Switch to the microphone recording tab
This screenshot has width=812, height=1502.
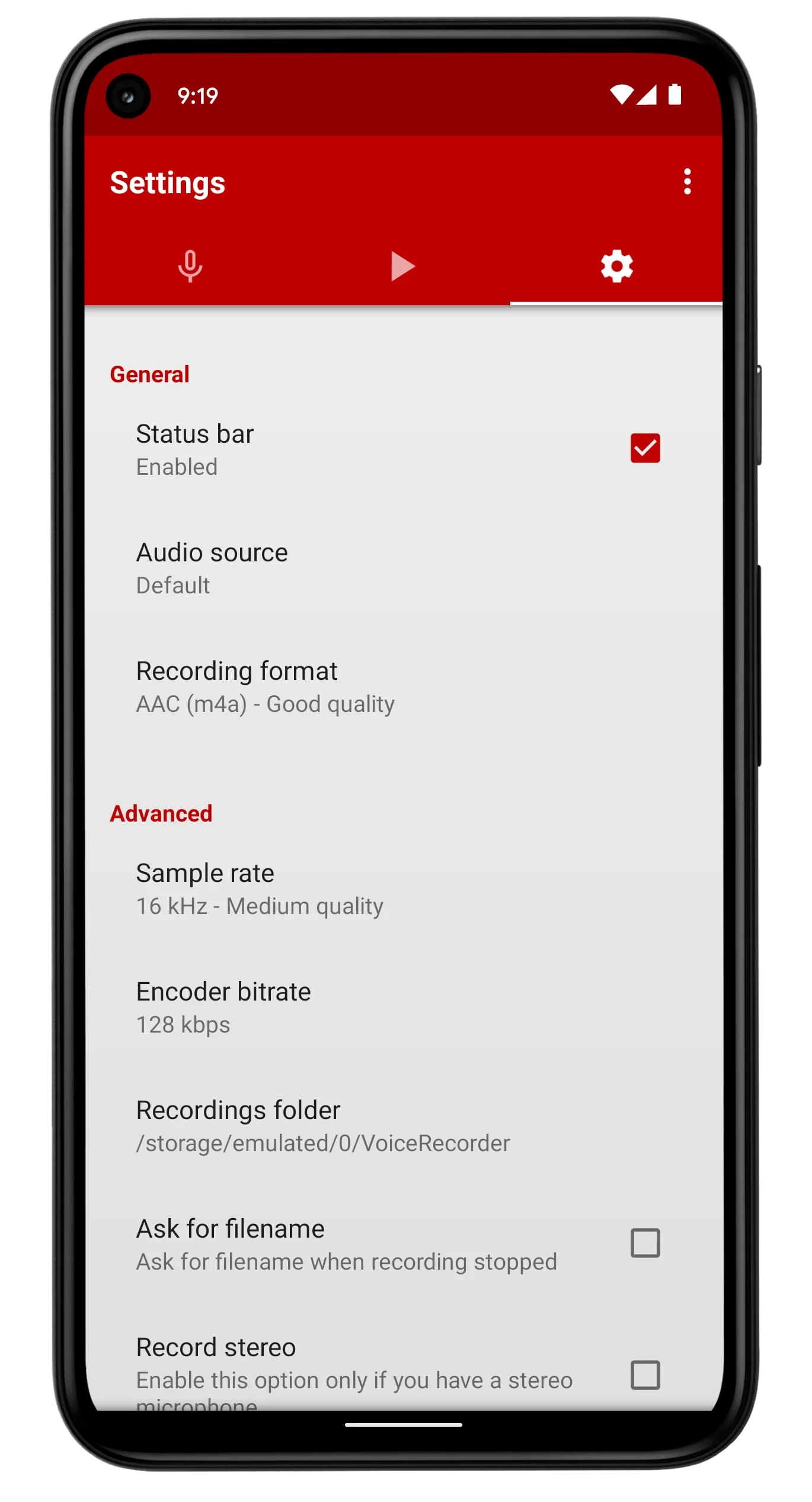190,266
